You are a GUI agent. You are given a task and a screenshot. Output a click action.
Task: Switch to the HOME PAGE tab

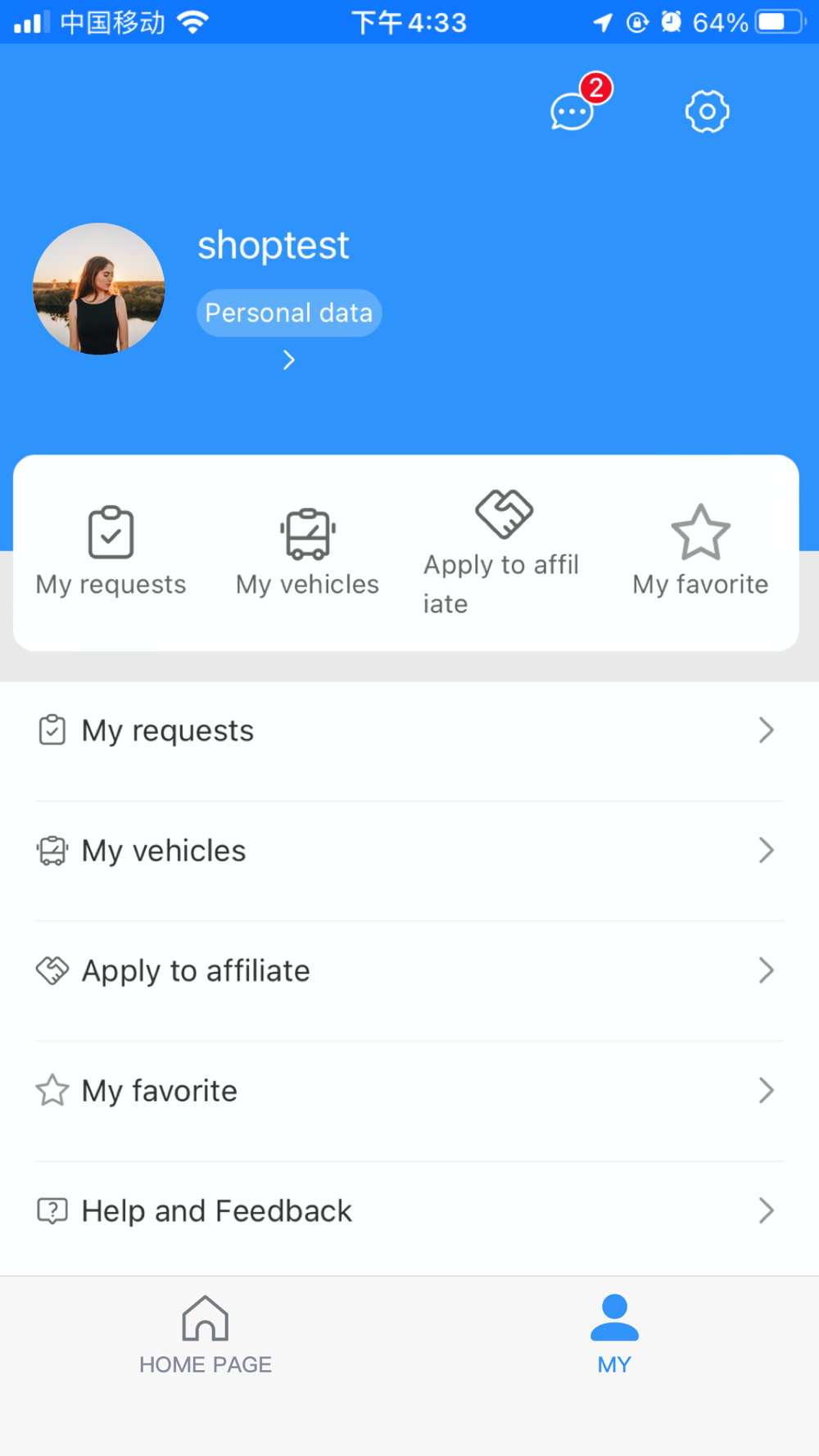205,1335
